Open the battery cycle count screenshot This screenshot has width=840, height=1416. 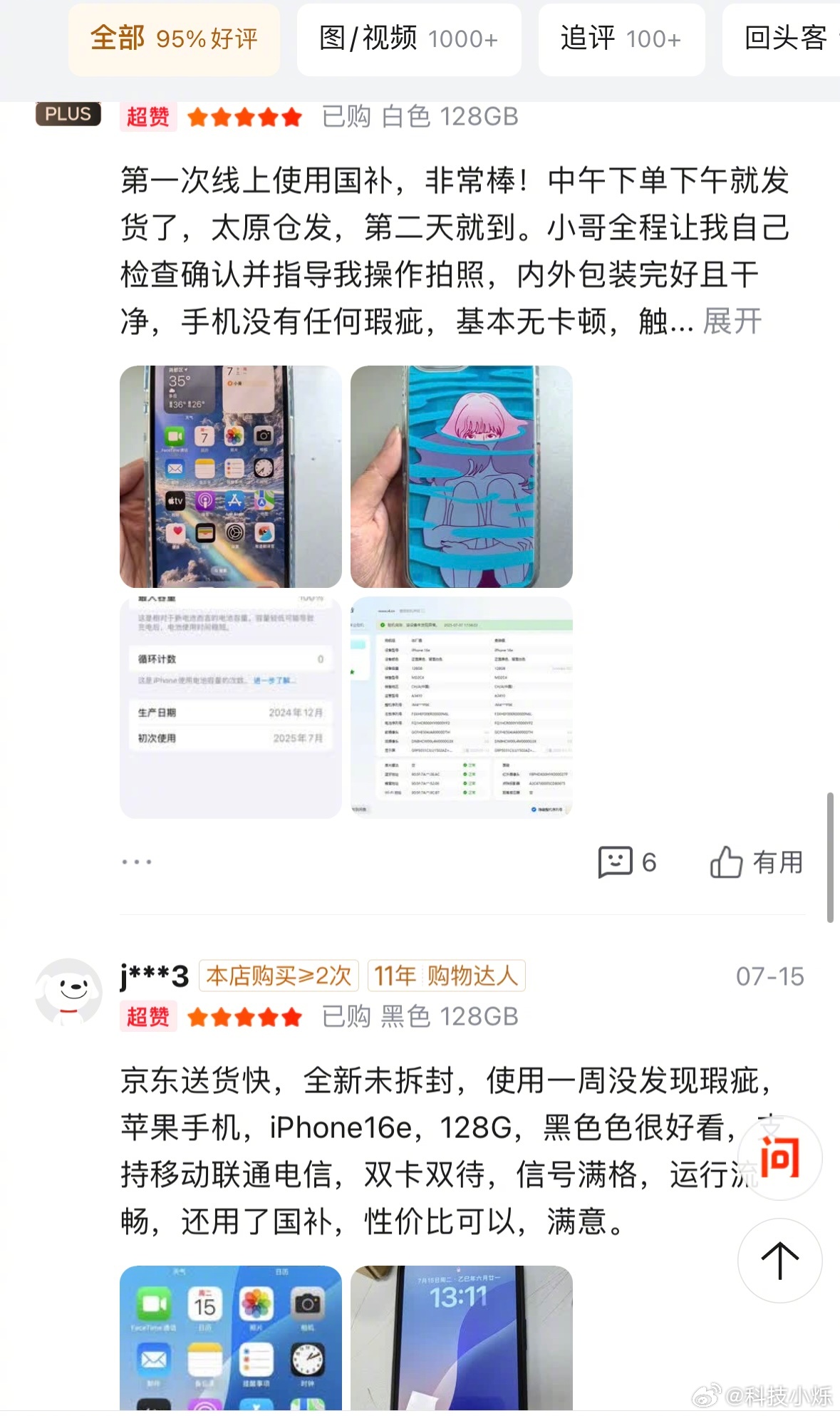(x=230, y=707)
